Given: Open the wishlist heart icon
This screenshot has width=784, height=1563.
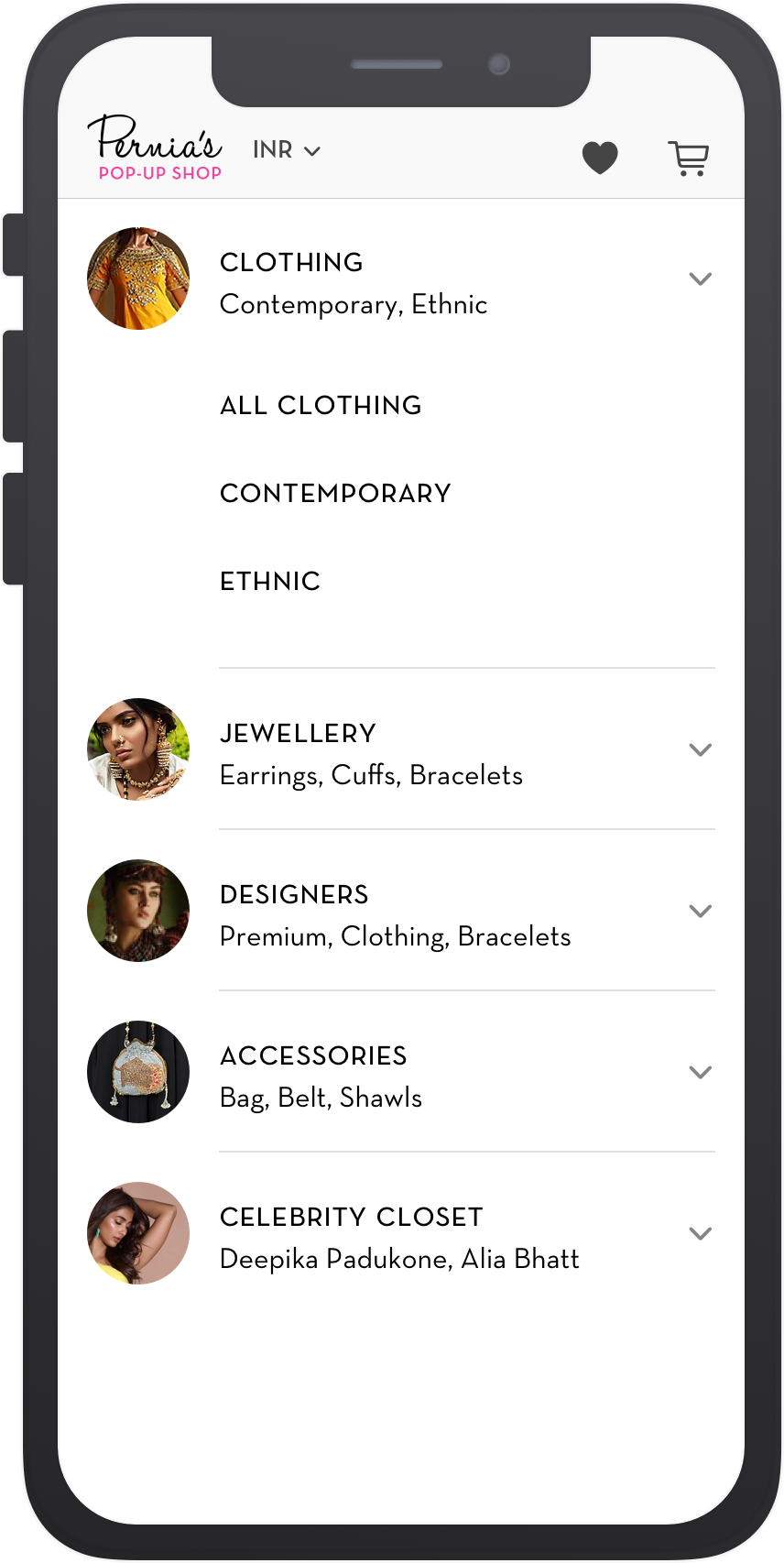Looking at the screenshot, I should pos(600,158).
